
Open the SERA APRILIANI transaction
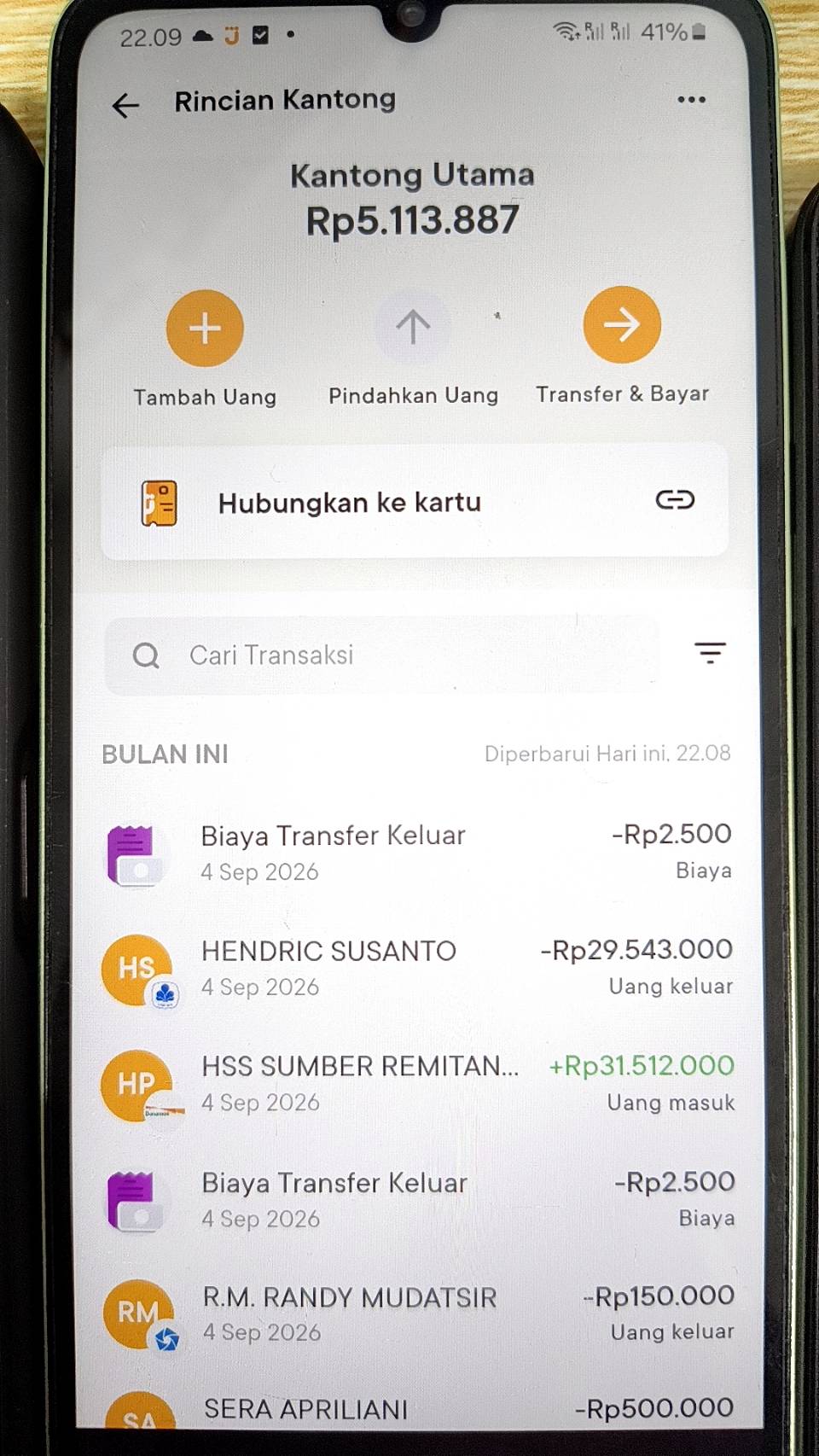coord(416,1410)
